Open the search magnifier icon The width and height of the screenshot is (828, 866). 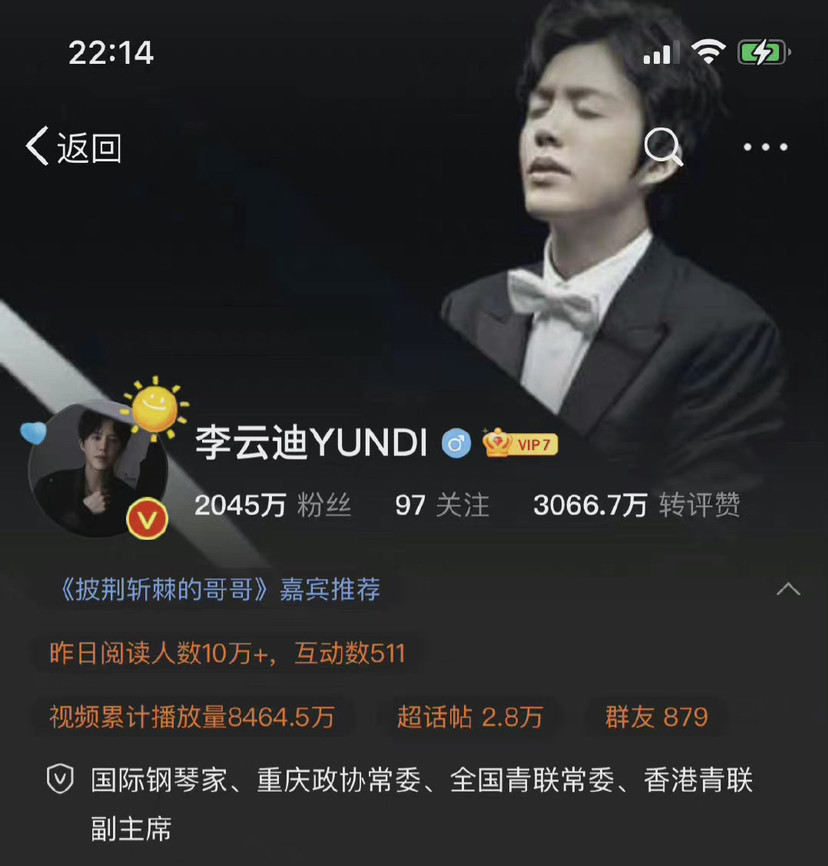click(663, 147)
